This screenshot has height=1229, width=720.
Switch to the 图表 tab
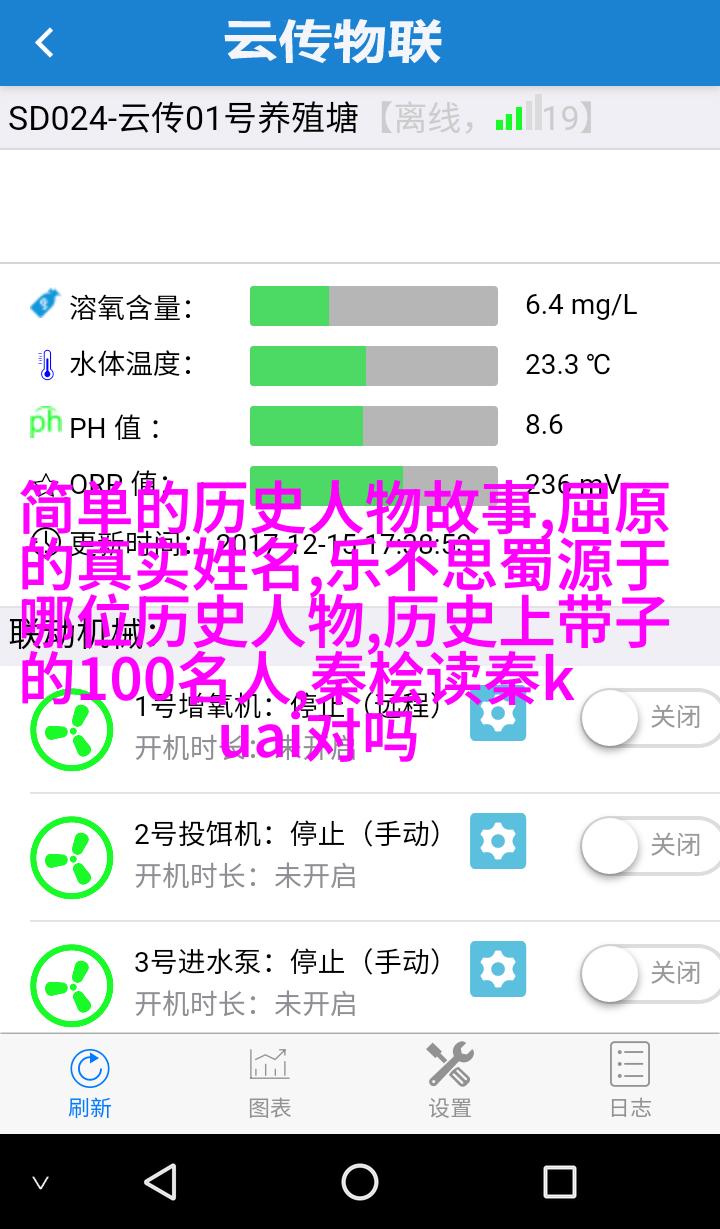270,1080
